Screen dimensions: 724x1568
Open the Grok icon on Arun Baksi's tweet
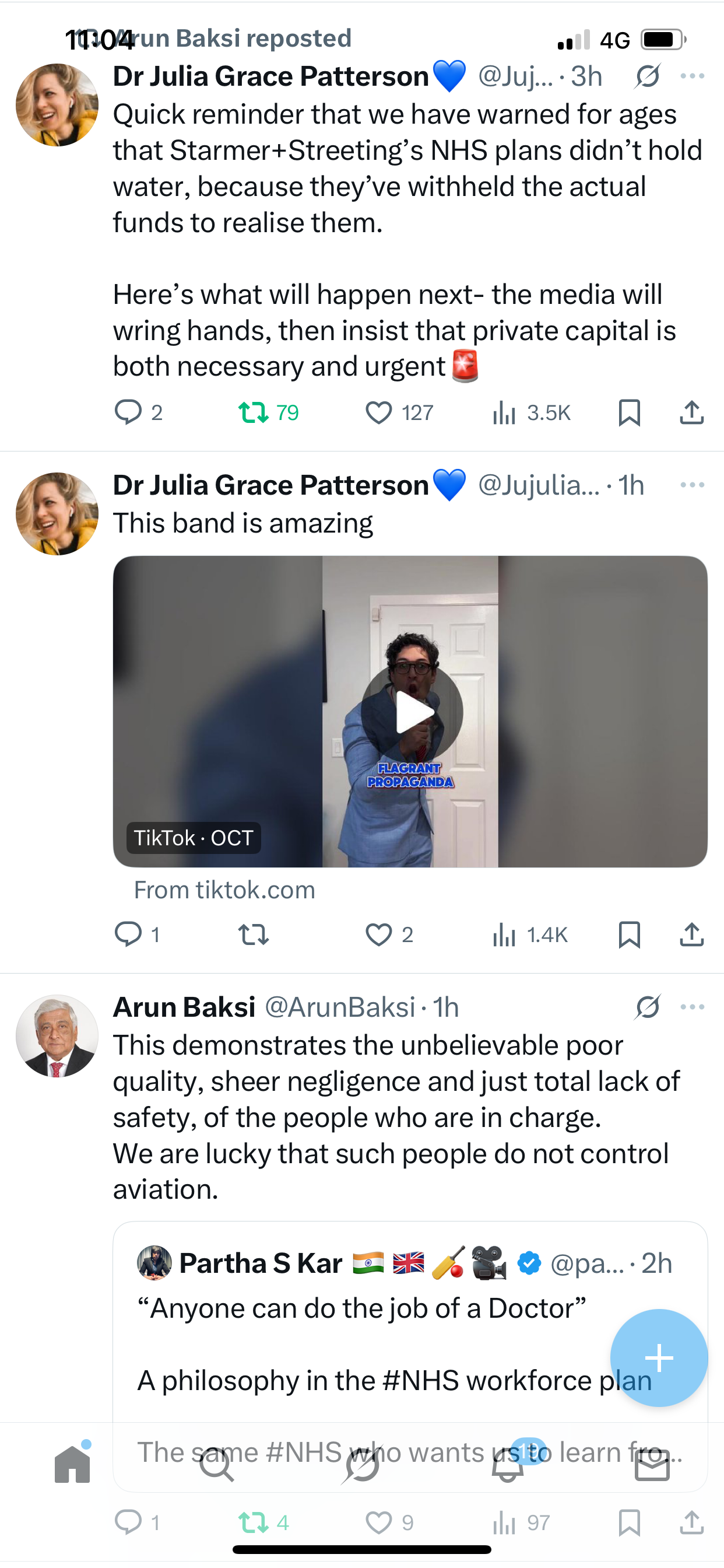(647, 1007)
